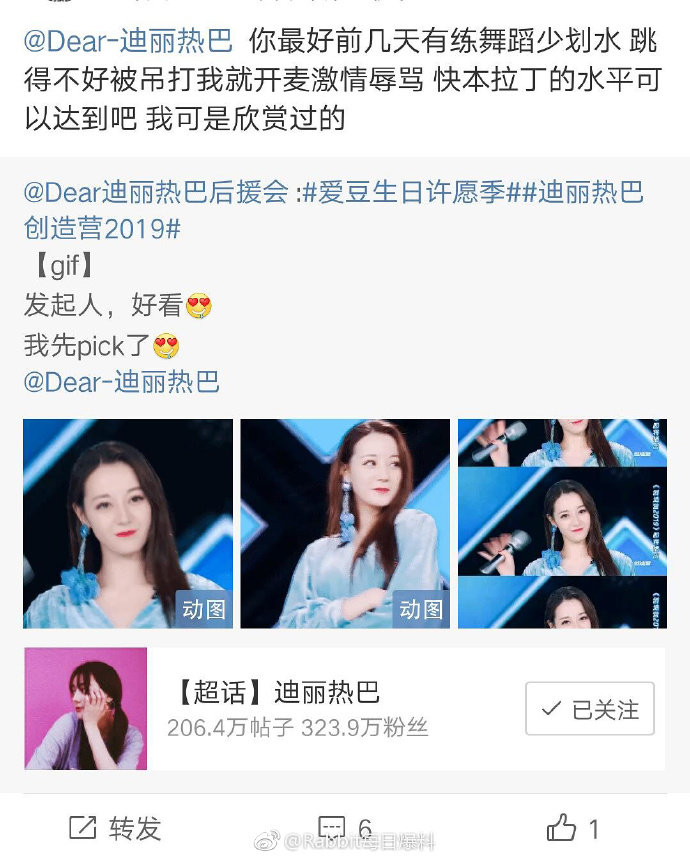This screenshot has height=858, width=690.
Task: Tap the @Dear-迪丽热巴 mention below 我先pick了
Action: point(121,381)
